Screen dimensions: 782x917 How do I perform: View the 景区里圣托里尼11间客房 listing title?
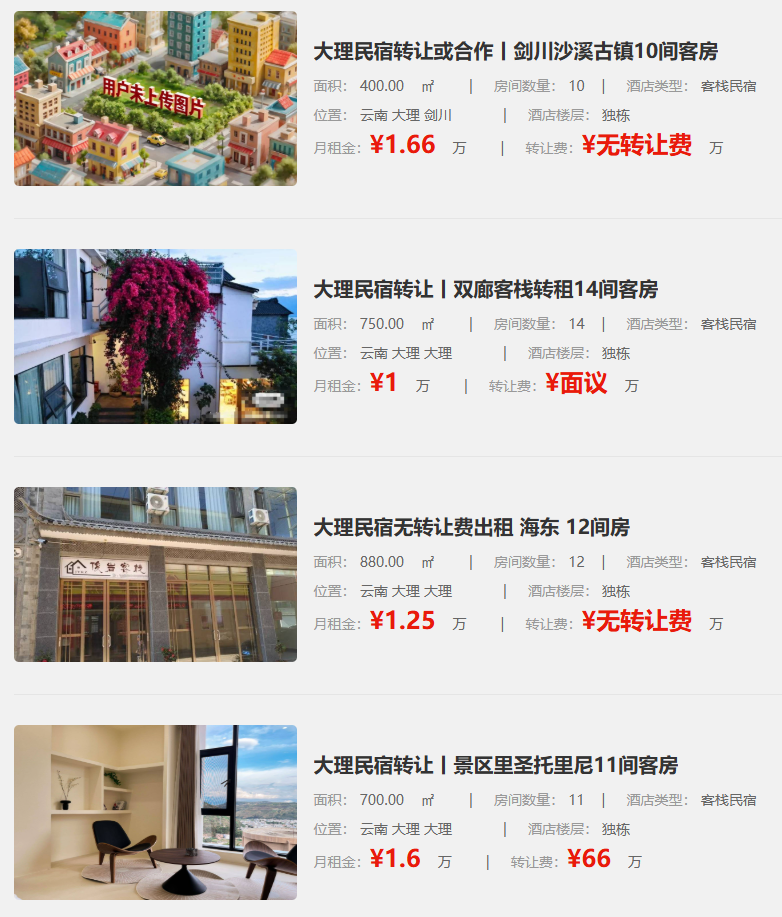pyautogui.click(x=495, y=766)
